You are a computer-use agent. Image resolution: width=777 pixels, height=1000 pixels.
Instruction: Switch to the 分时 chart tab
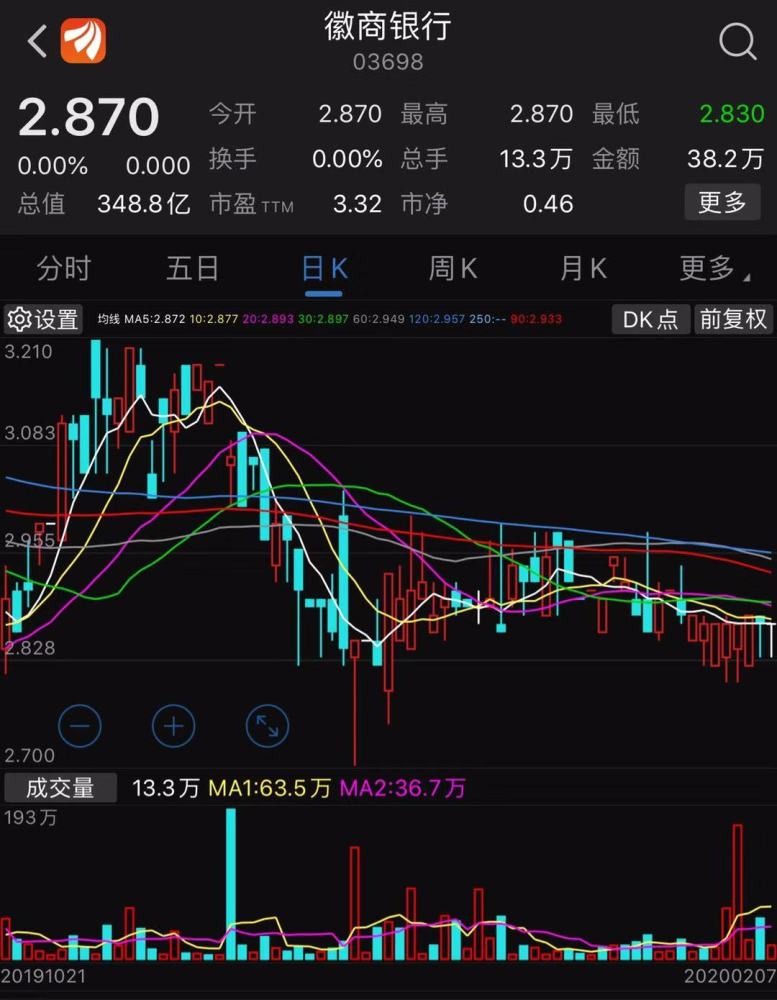[63, 268]
